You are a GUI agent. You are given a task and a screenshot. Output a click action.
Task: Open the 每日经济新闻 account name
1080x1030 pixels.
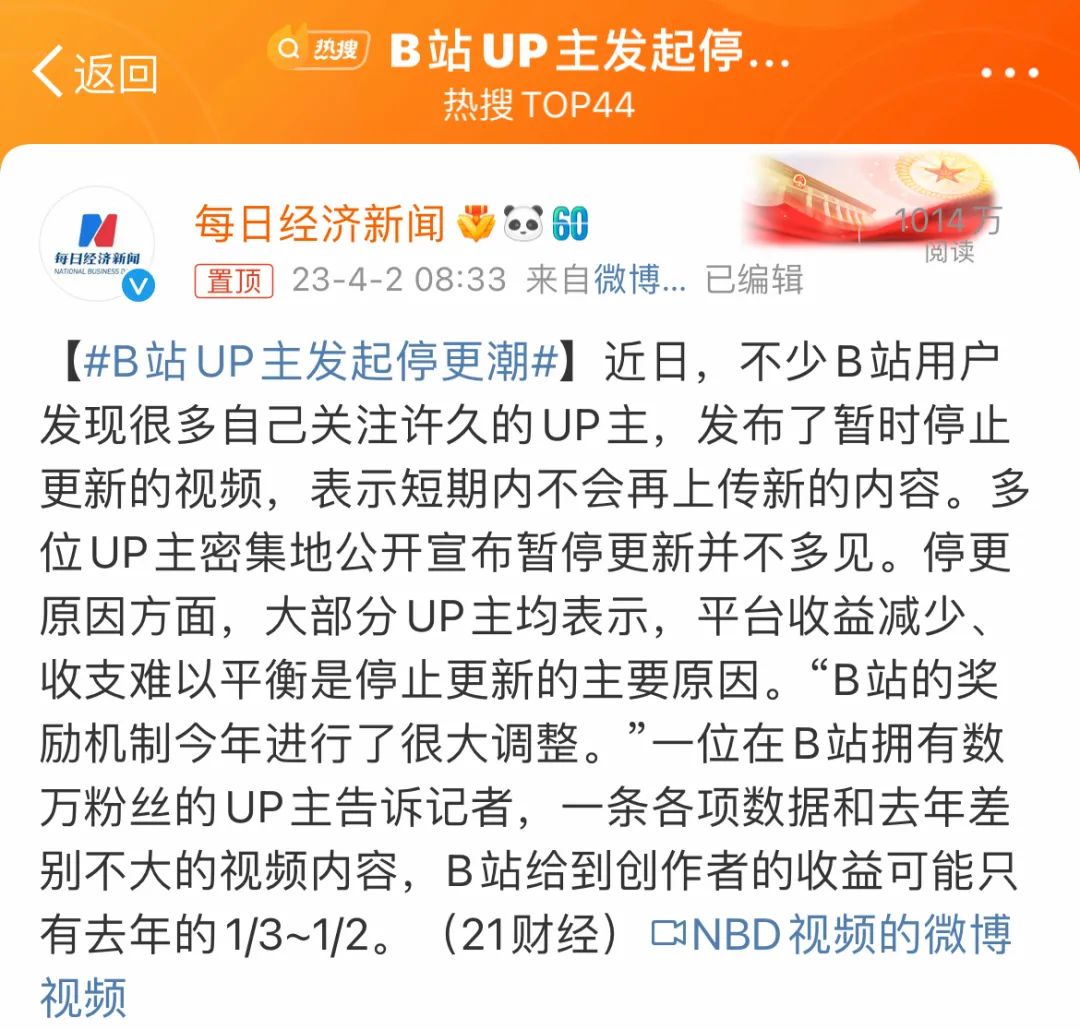tap(320, 223)
